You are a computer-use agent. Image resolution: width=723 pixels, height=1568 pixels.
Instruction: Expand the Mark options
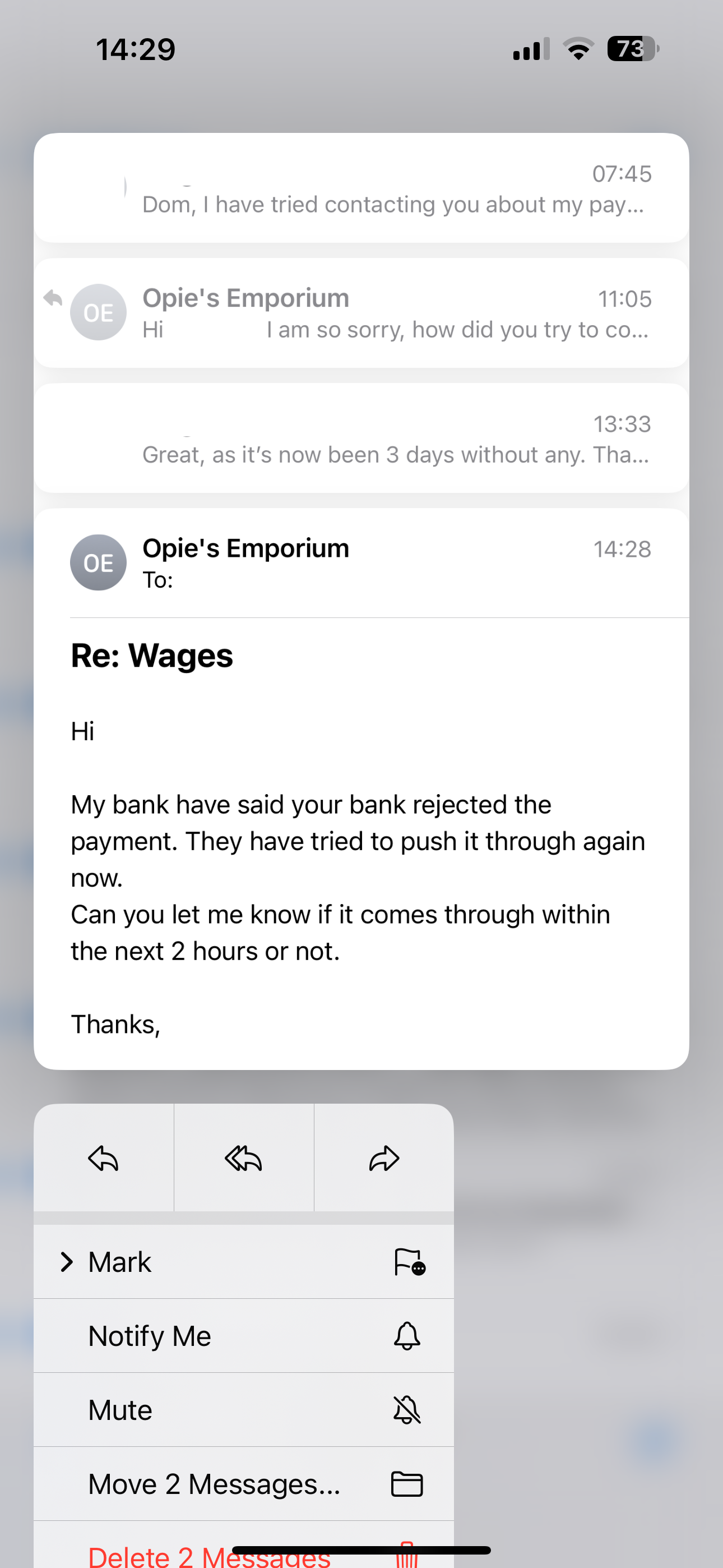[x=243, y=1262]
